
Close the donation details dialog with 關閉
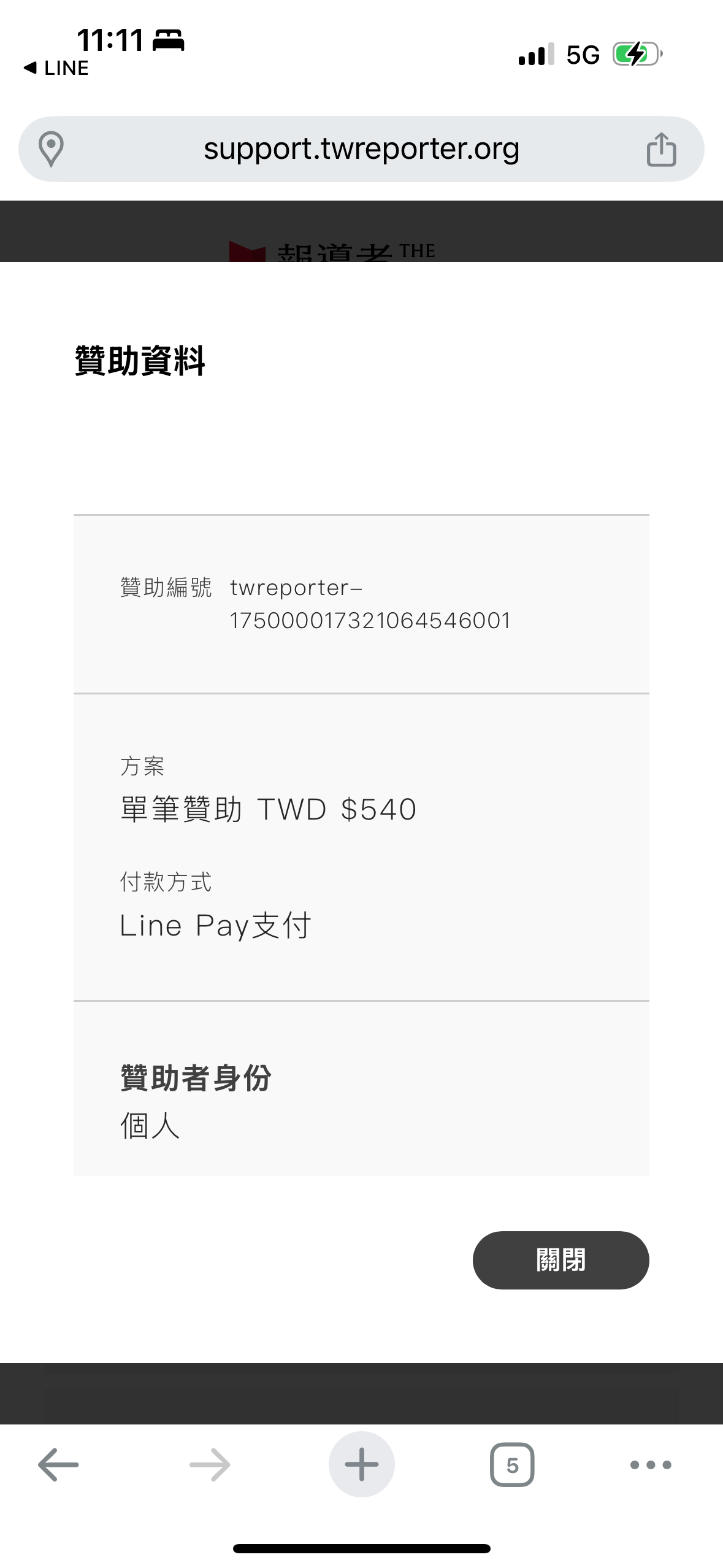(560, 1260)
